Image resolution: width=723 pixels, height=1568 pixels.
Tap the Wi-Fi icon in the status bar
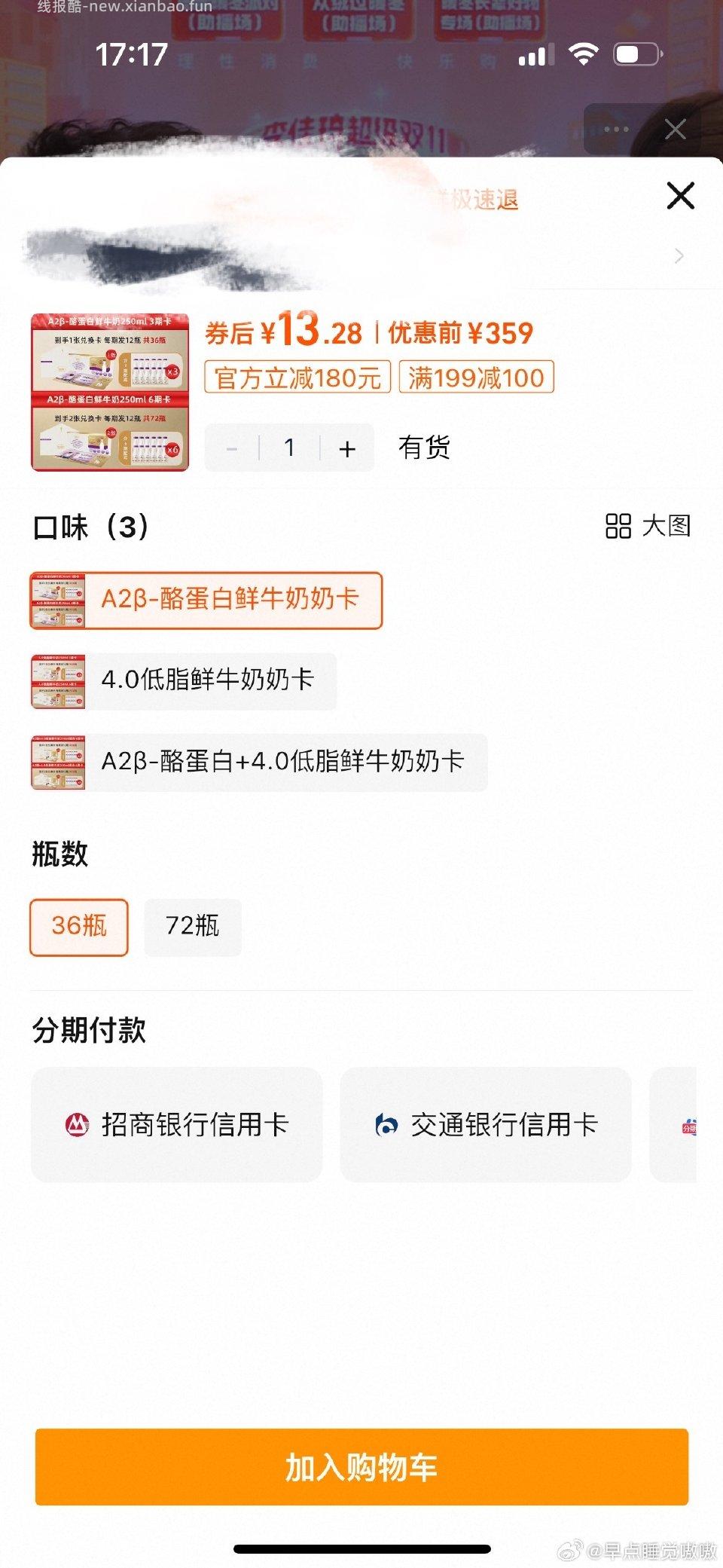(x=582, y=53)
